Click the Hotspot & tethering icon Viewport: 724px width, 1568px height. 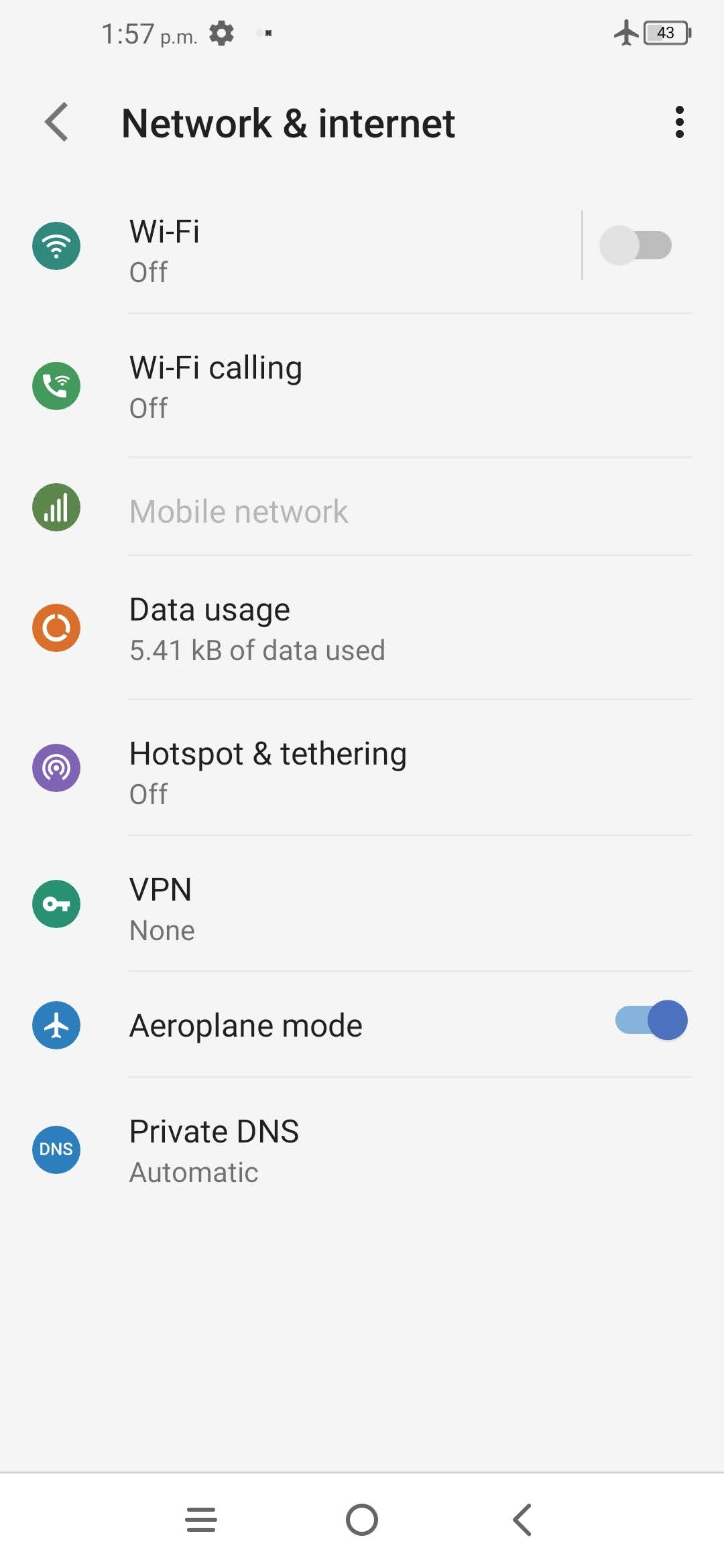[x=56, y=769]
